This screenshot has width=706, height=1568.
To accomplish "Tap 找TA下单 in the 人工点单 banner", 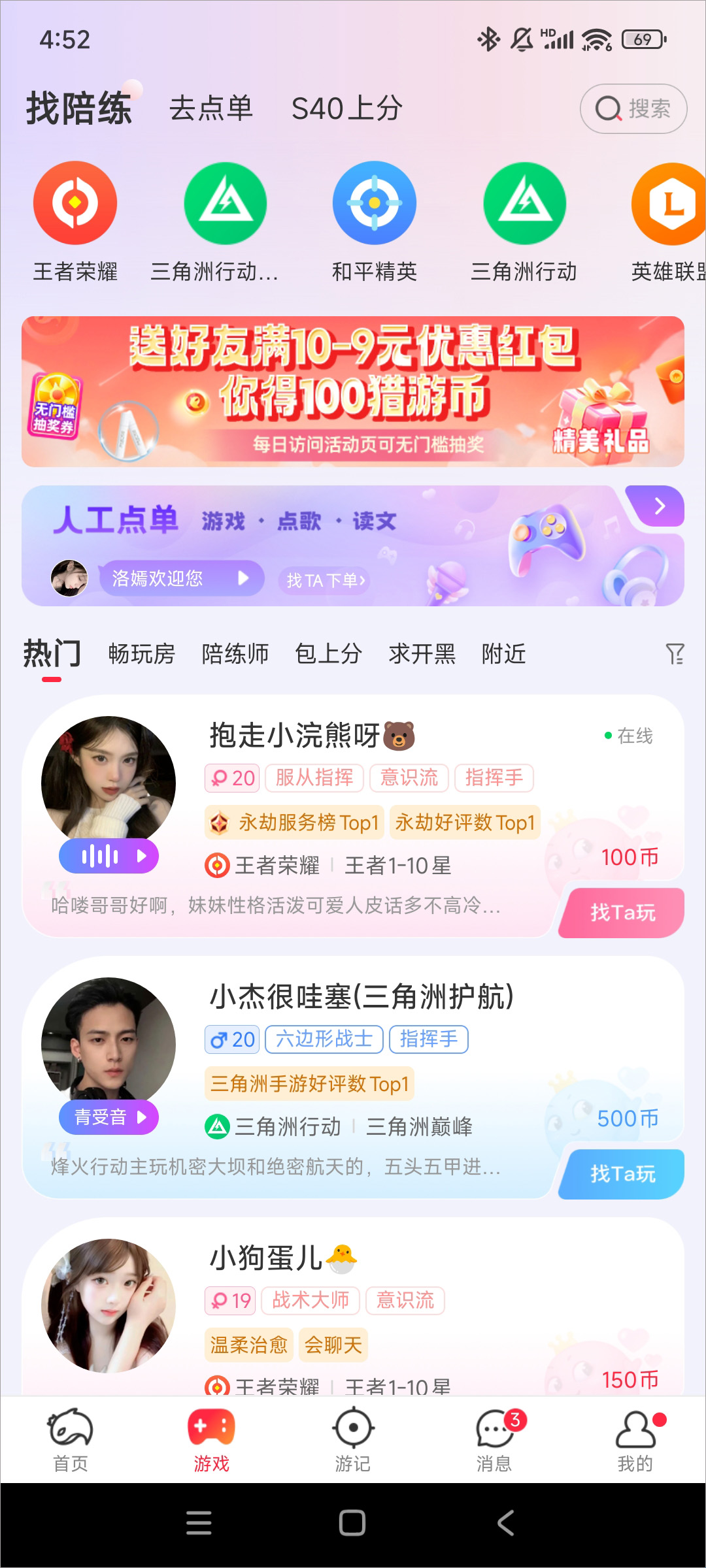I will (x=325, y=580).
